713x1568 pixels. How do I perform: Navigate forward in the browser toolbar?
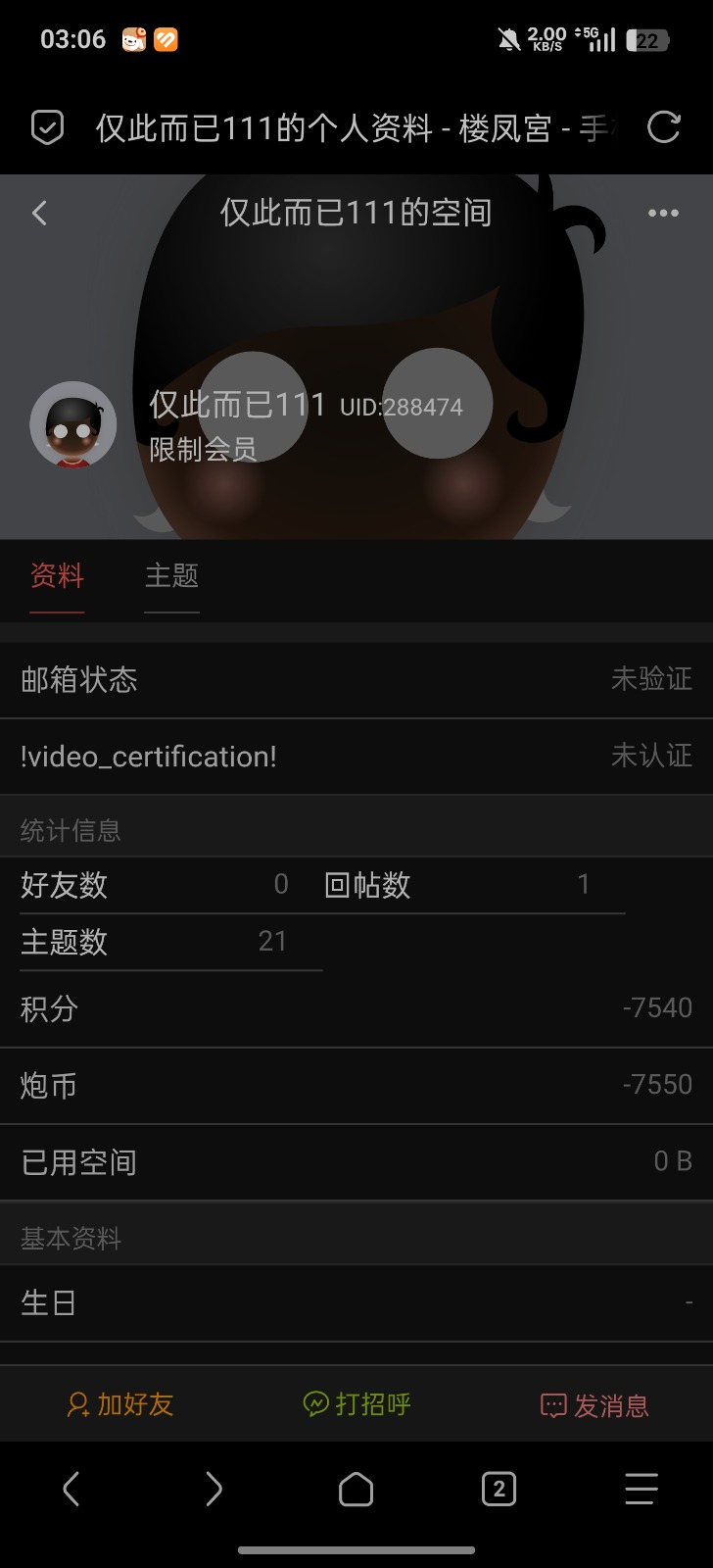point(214,1490)
